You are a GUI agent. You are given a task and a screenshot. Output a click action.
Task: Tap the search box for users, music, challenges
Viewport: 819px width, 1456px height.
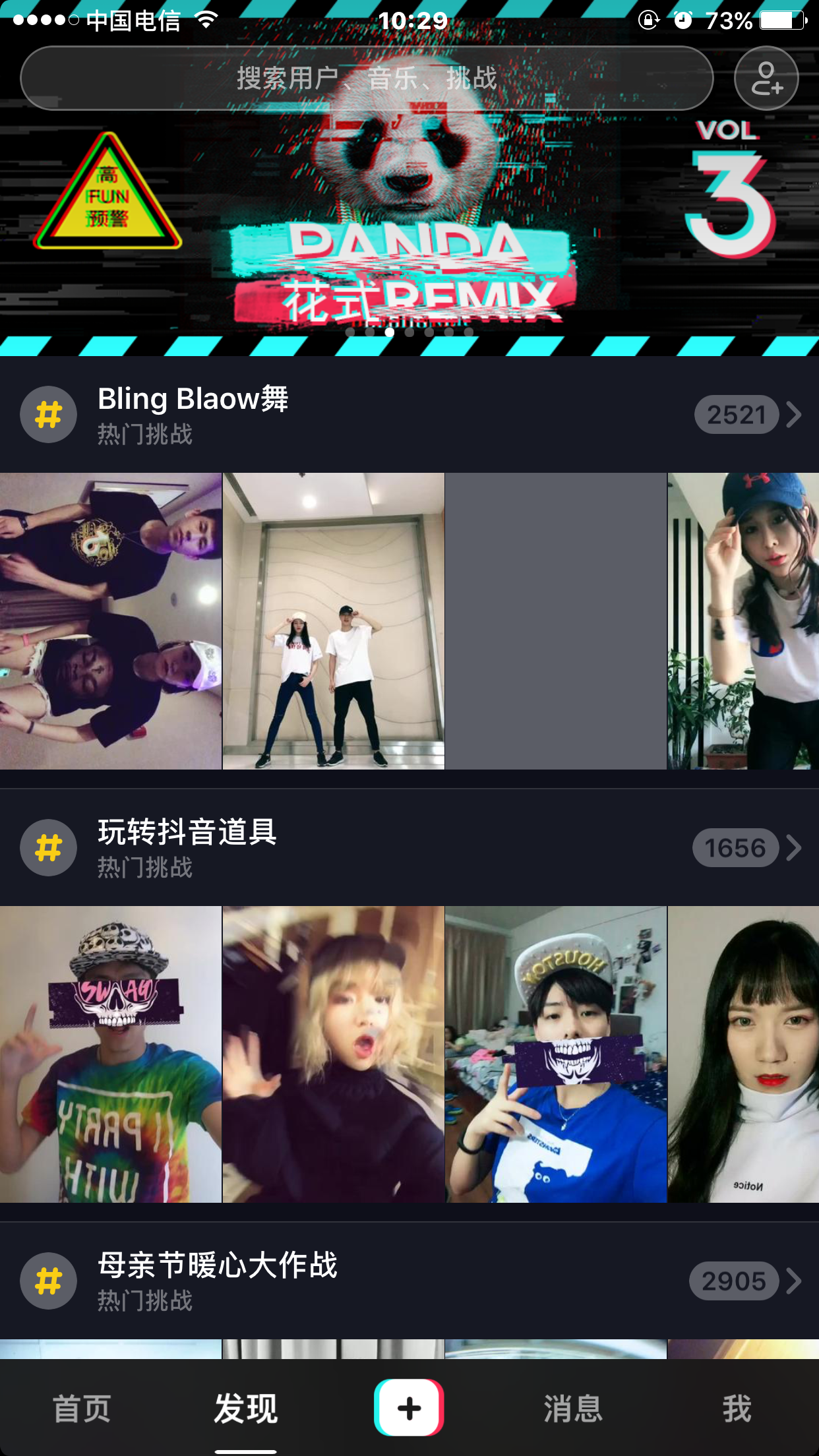tap(366, 78)
